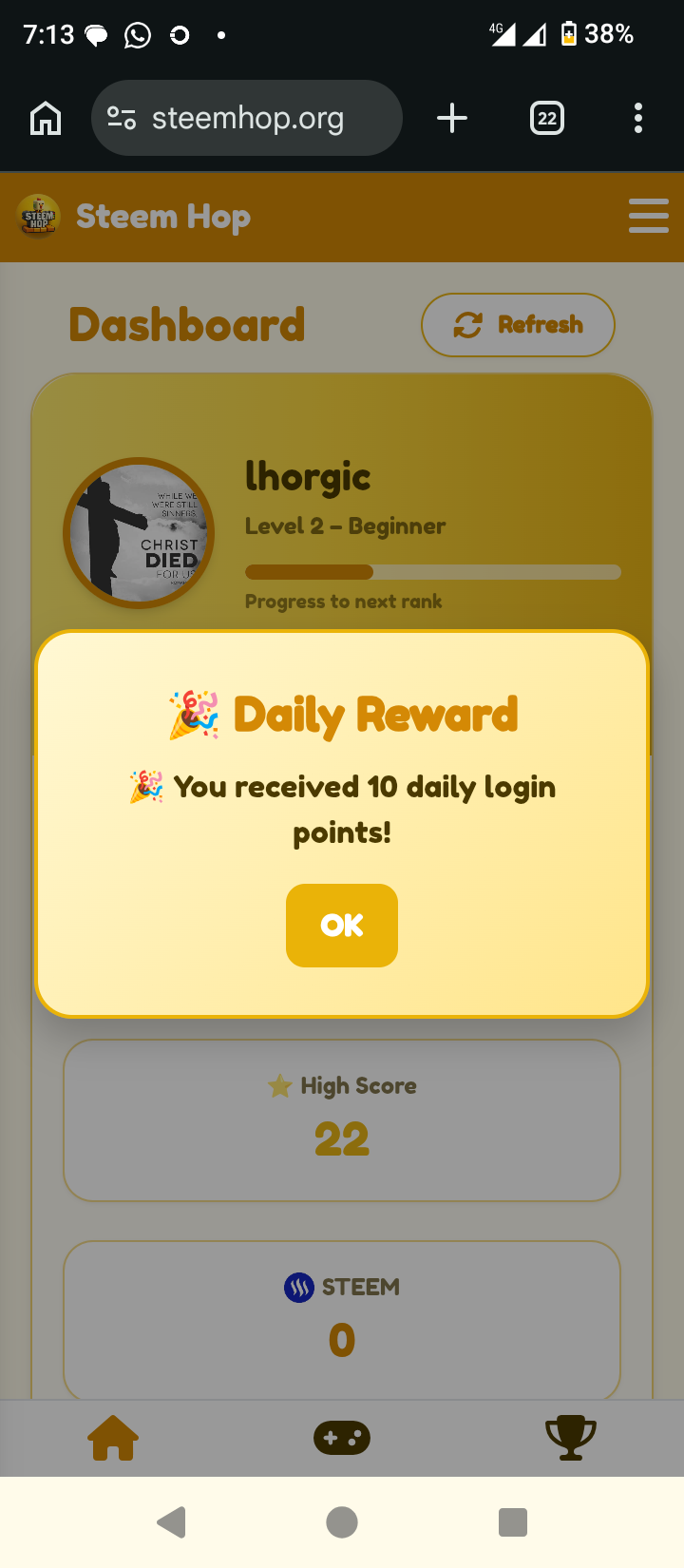Refresh the dashboard
This screenshot has width=684, height=1568.
[518, 325]
